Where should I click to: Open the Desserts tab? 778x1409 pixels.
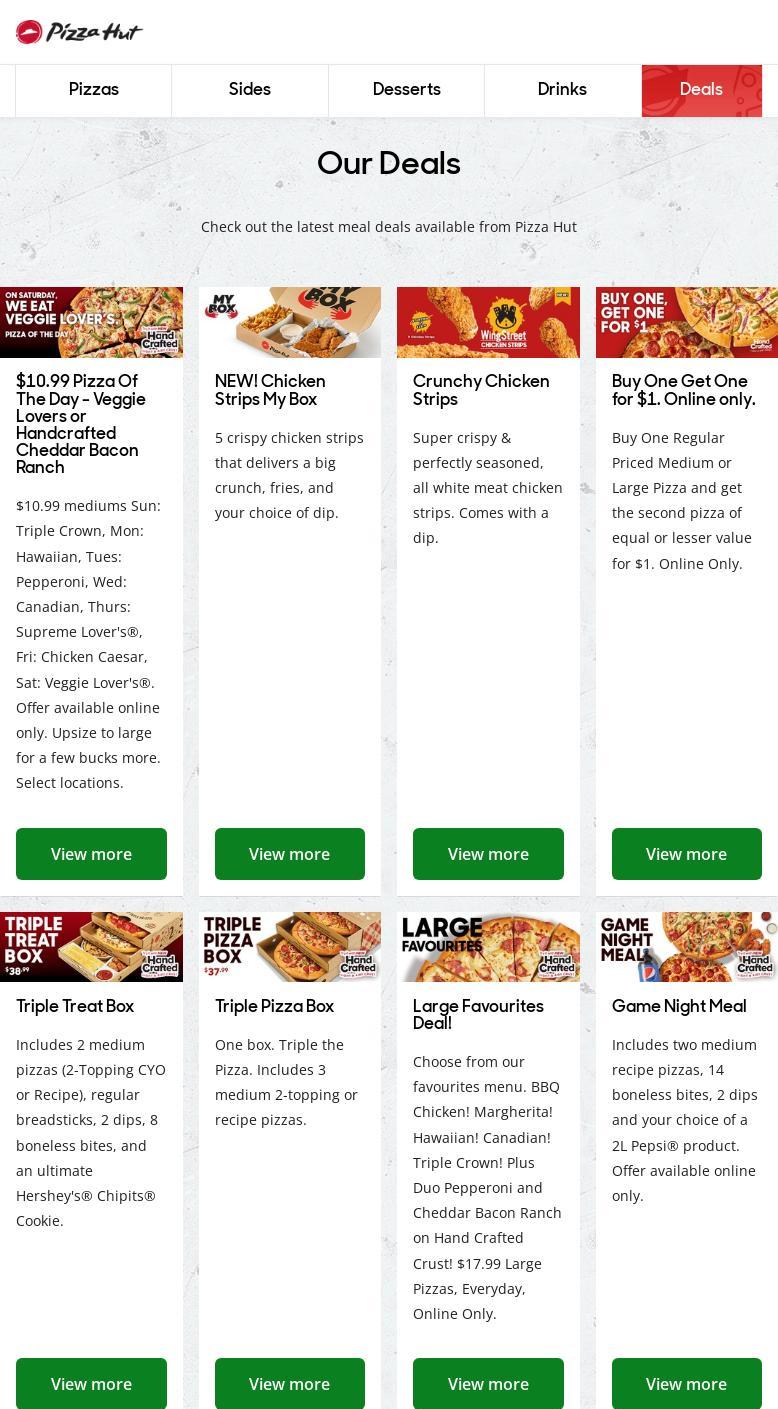(406, 90)
